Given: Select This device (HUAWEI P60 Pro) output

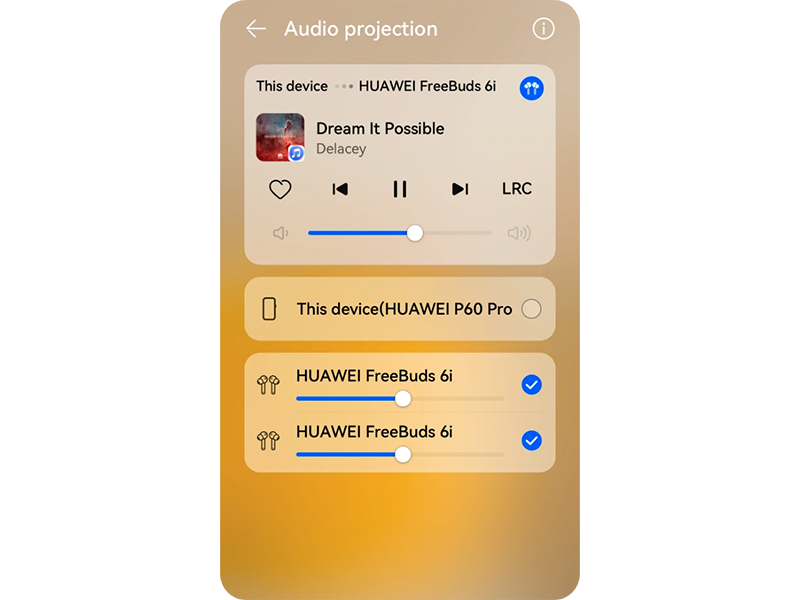Looking at the screenshot, I should point(531,309).
